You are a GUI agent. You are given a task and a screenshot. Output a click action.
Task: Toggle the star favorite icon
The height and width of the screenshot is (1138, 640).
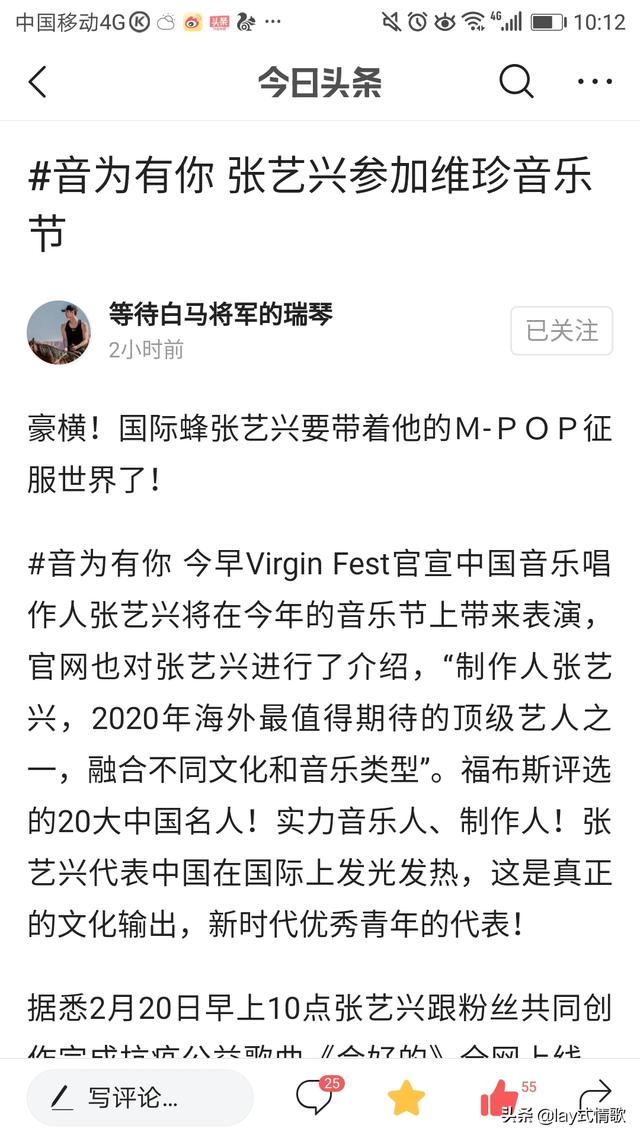click(406, 1098)
